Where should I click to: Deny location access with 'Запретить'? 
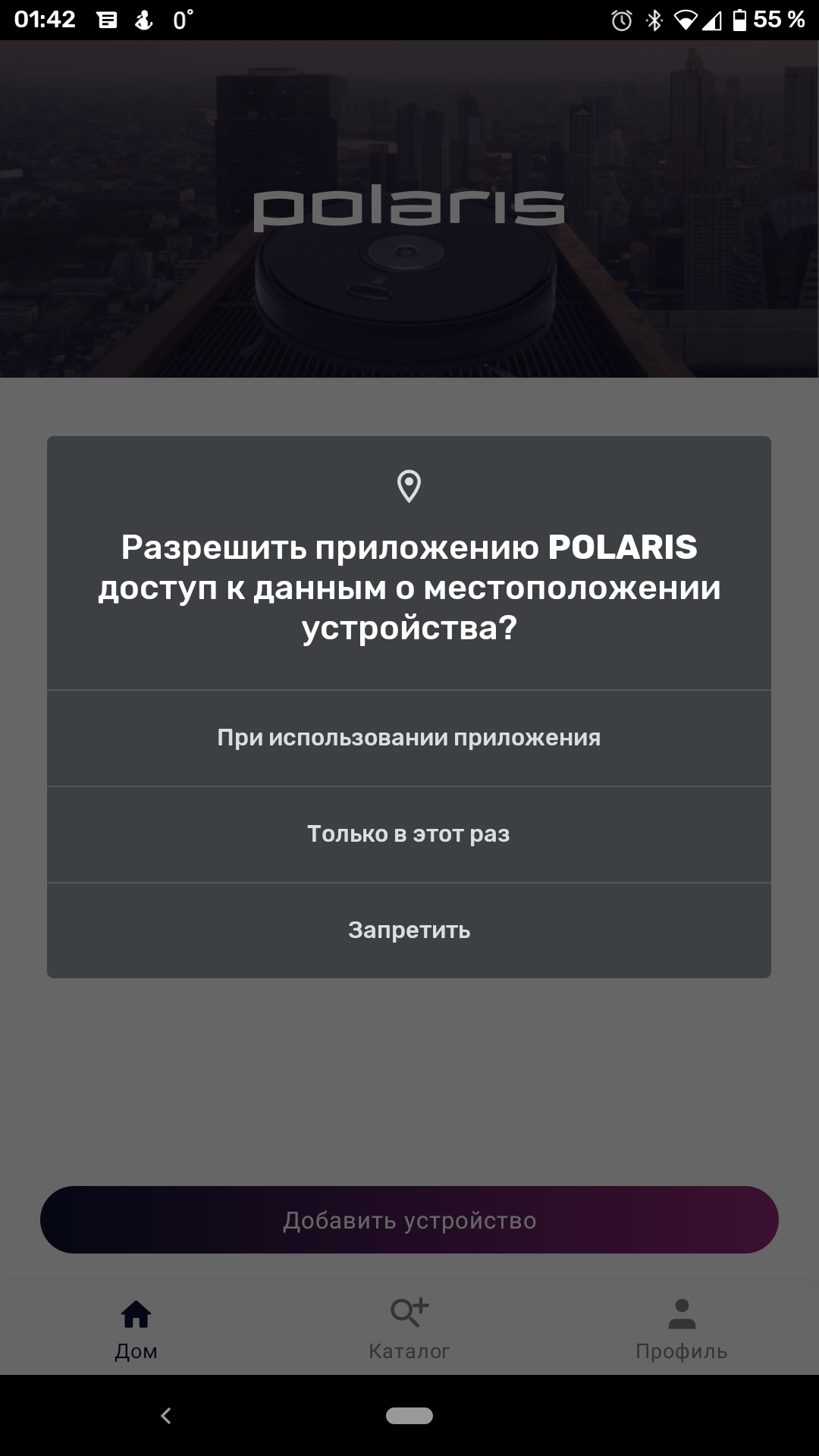click(409, 930)
